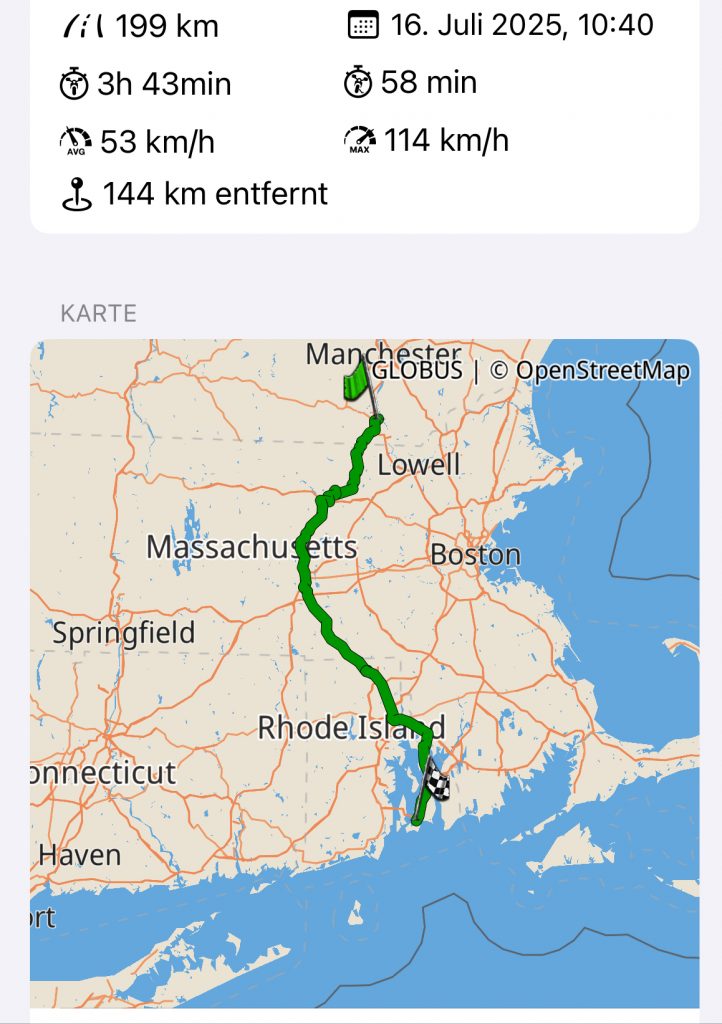The height and width of the screenshot is (1024, 722).
Task: Open the OpenStreetMap attribution link
Action: coord(590,371)
